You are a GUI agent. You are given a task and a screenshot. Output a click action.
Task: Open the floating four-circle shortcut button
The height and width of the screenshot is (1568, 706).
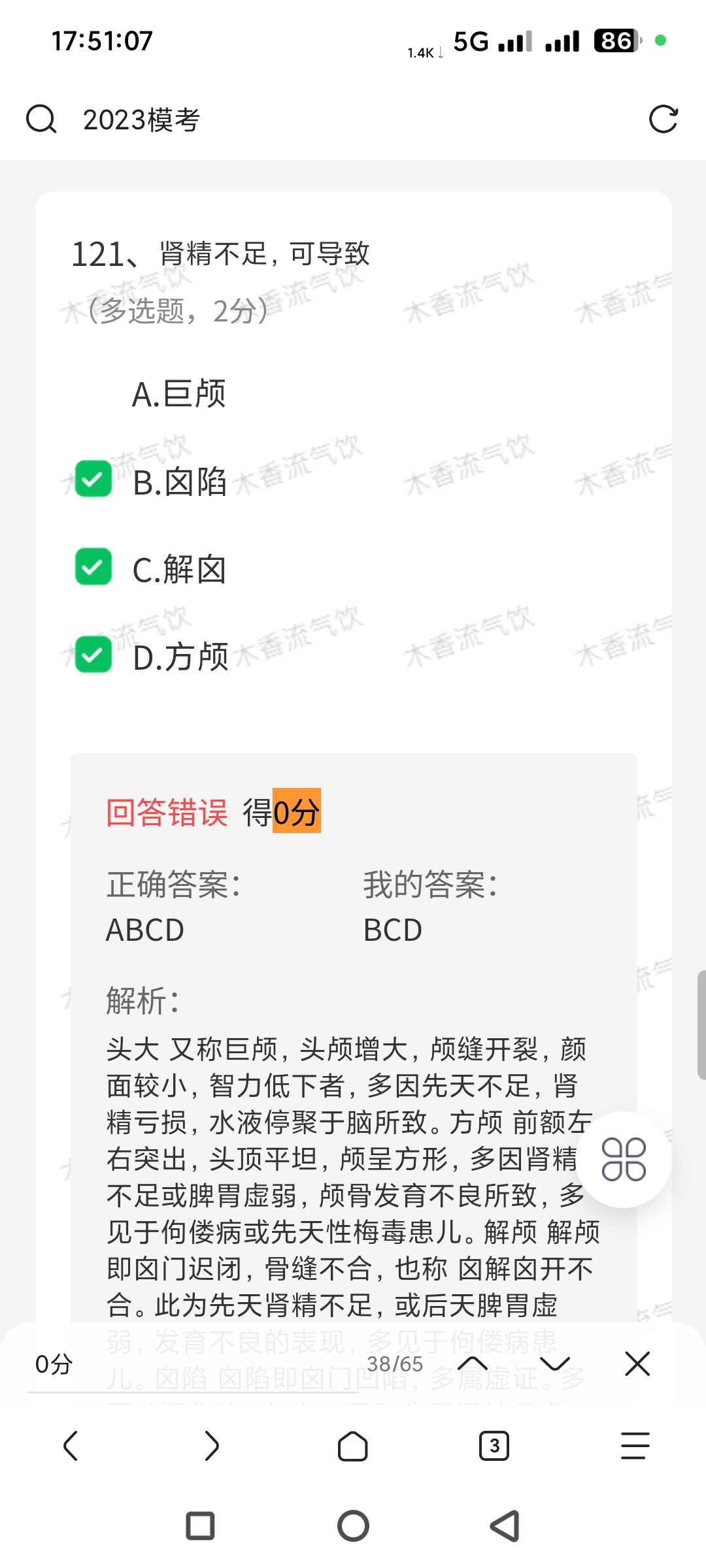coord(624,1159)
